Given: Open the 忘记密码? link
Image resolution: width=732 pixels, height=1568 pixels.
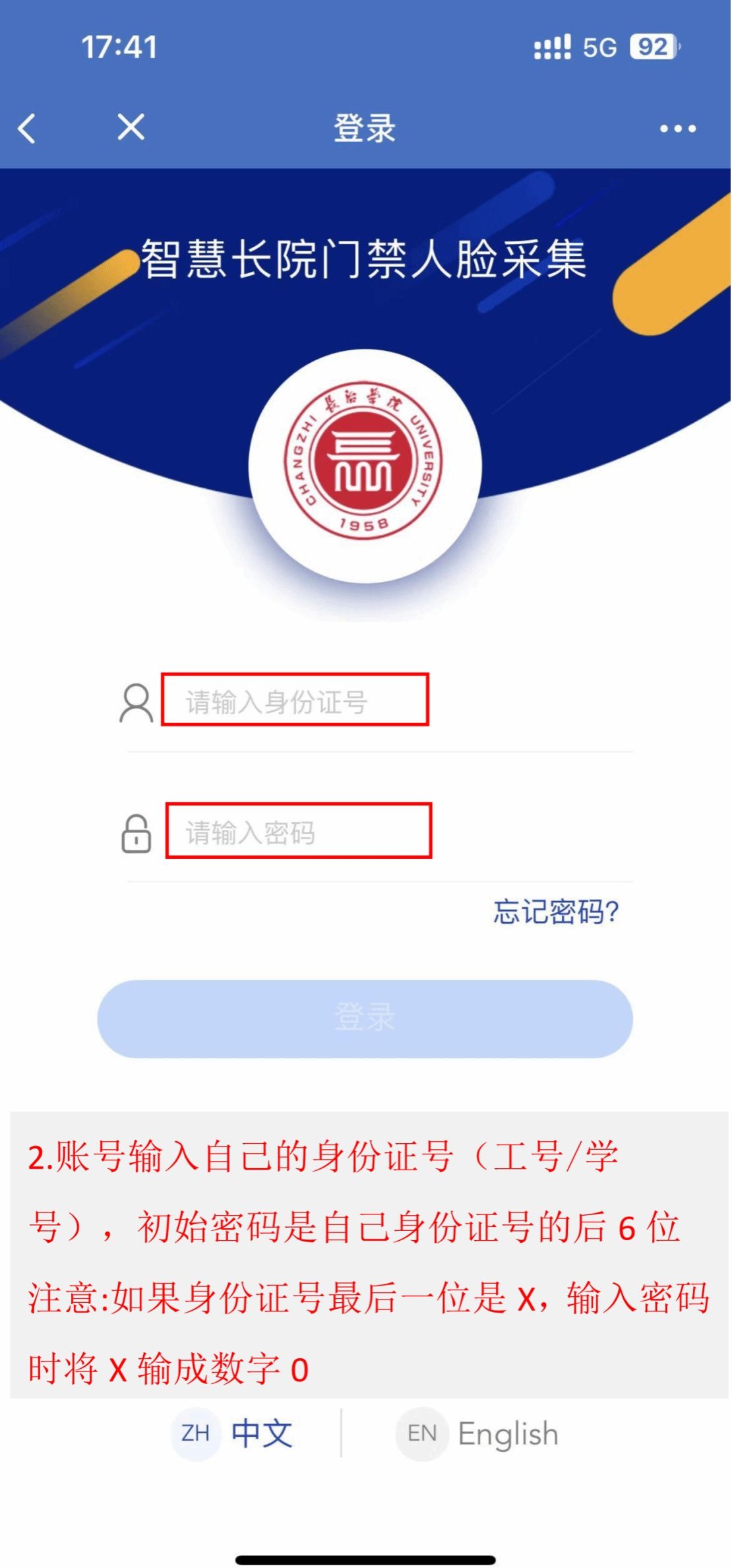Looking at the screenshot, I should pyautogui.click(x=555, y=912).
